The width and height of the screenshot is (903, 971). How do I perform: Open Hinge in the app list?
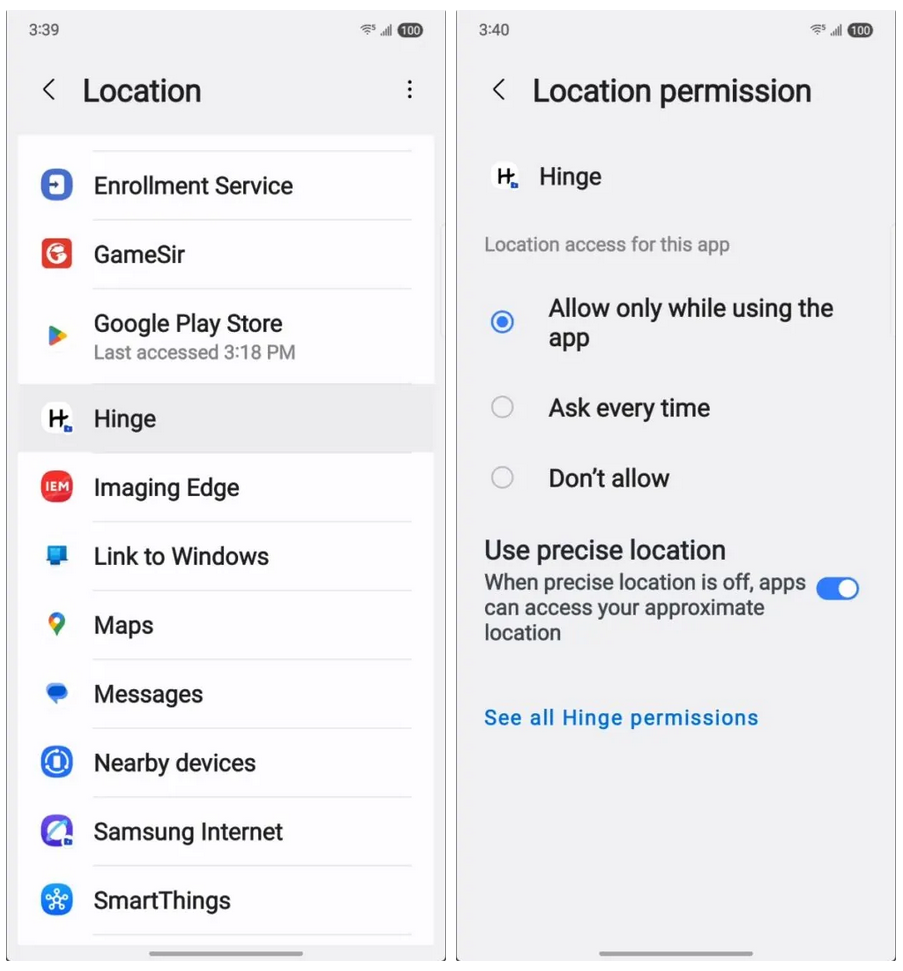[125, 419]
